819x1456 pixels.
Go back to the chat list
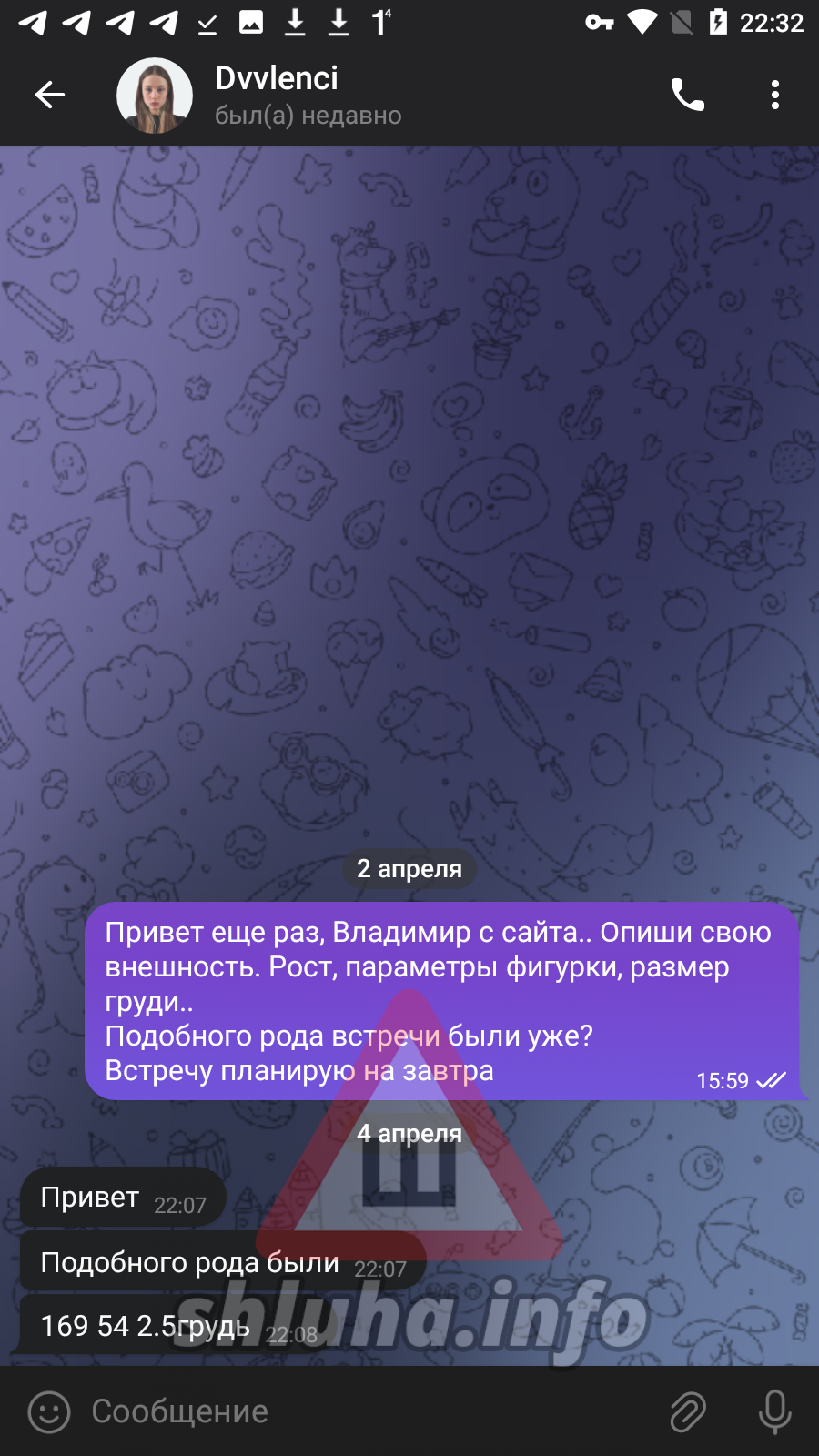50,95
